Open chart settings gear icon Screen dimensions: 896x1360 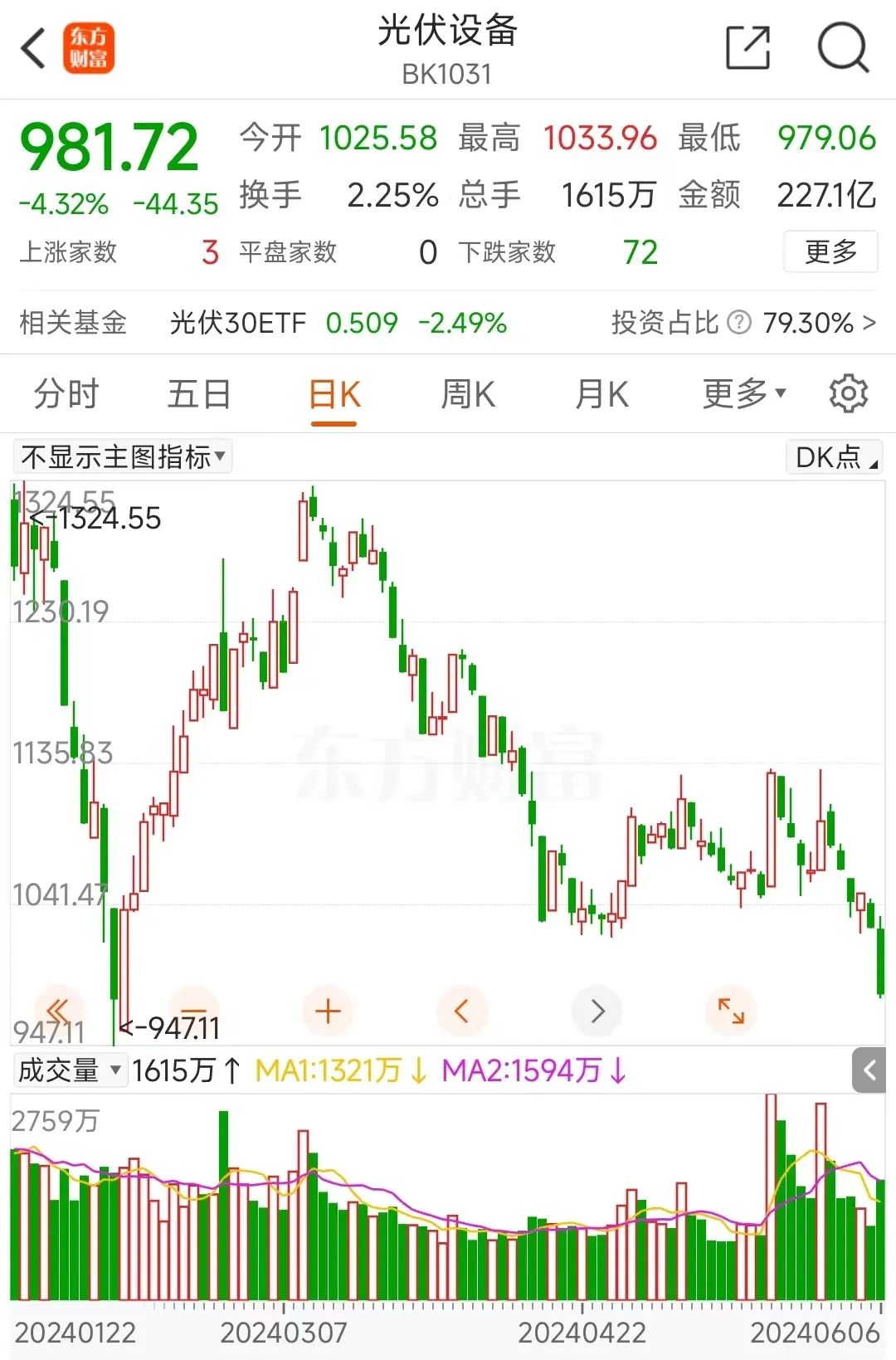click(848, 394)
